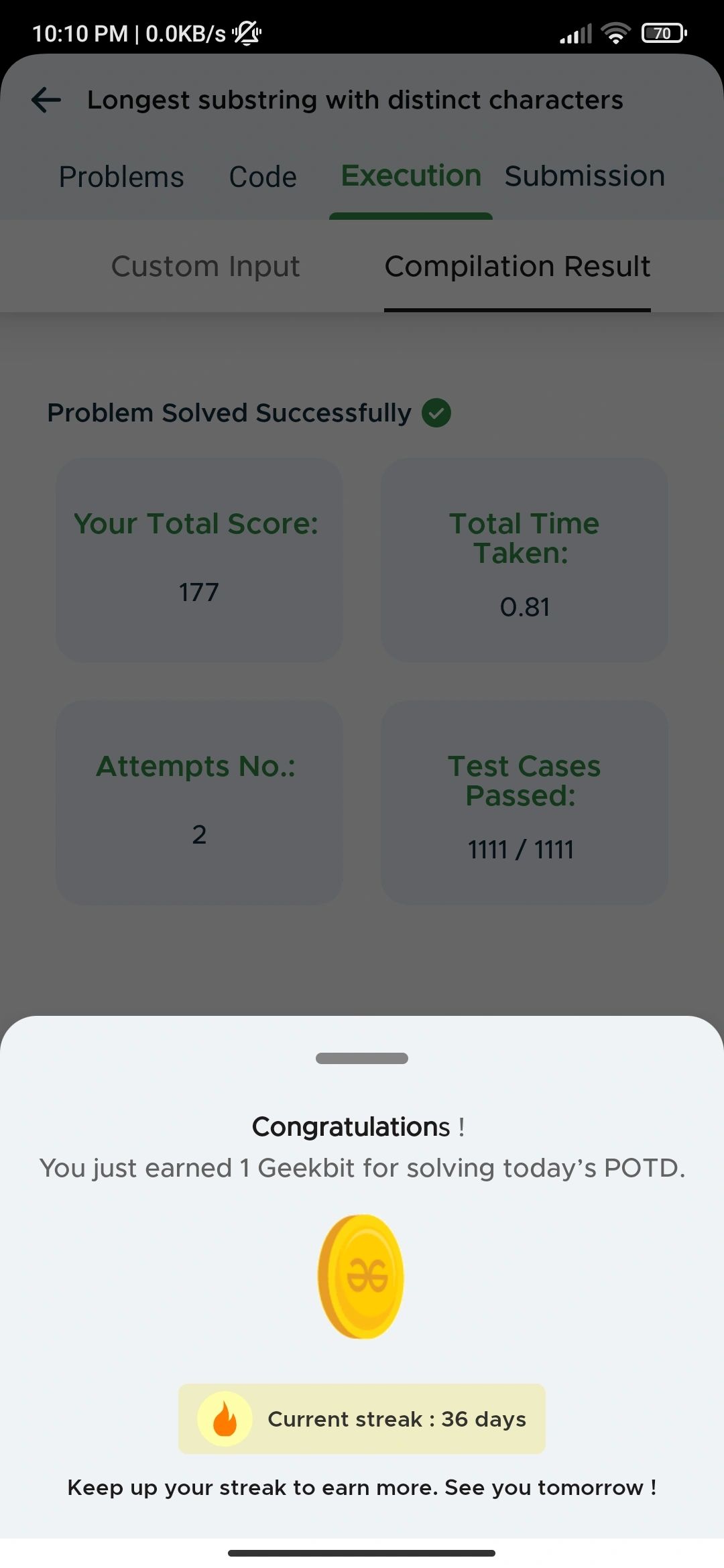Select the Execution tab

tap(411, 176)
